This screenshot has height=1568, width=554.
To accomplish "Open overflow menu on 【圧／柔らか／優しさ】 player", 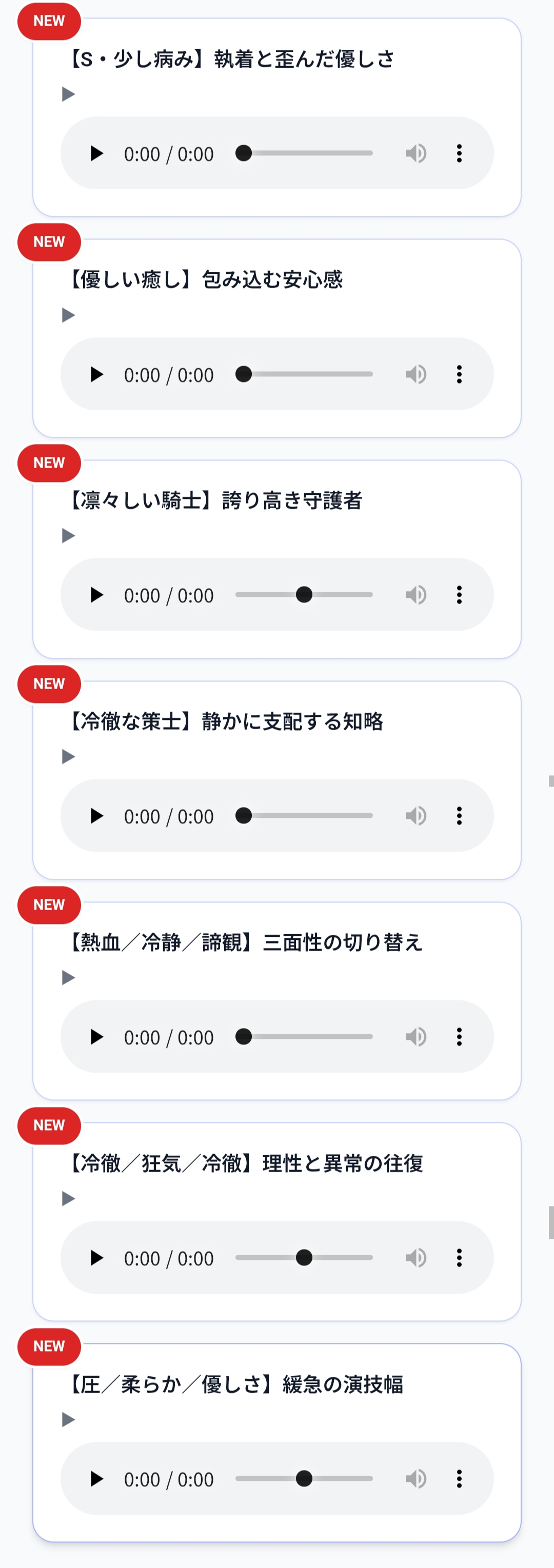I will 459,1478.
